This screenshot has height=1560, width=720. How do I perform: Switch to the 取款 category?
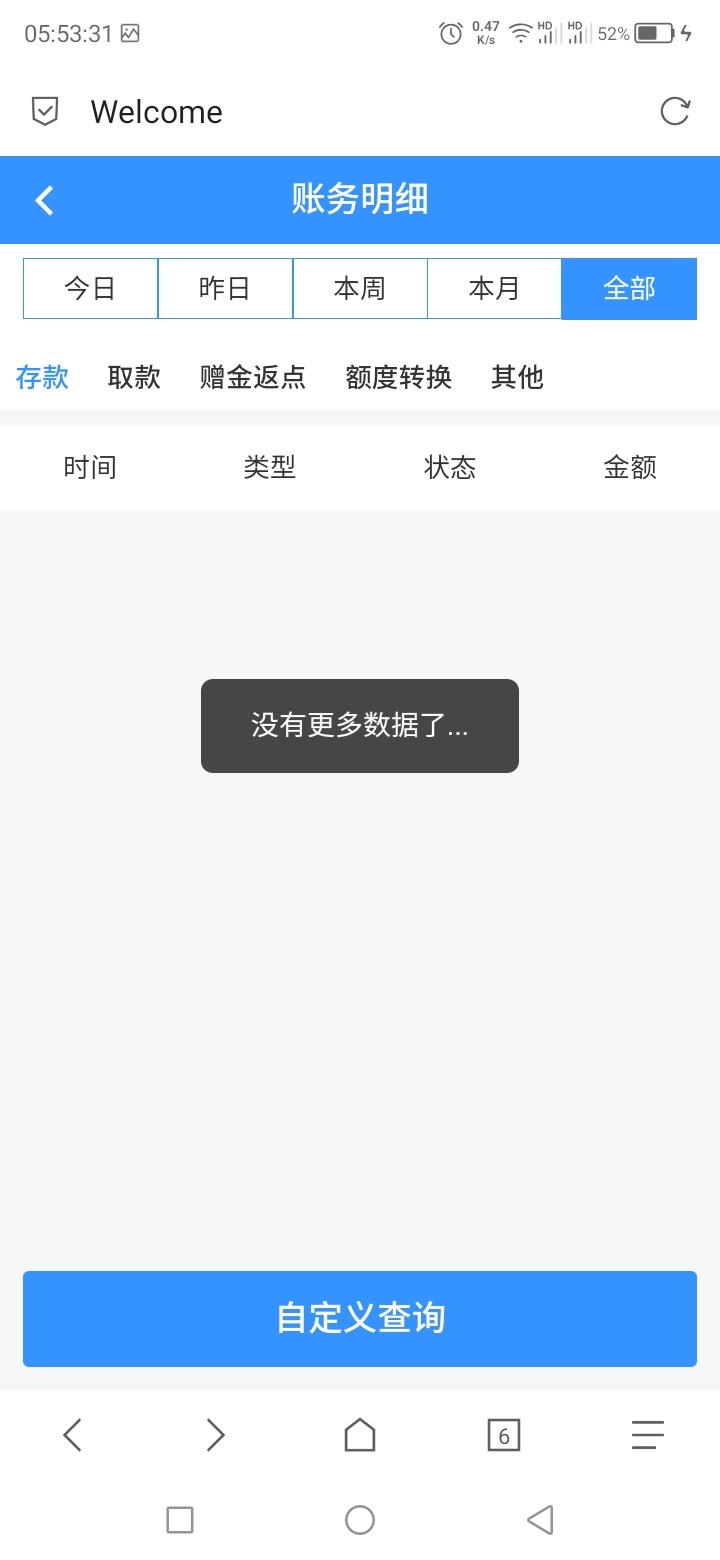pos(134,377)
